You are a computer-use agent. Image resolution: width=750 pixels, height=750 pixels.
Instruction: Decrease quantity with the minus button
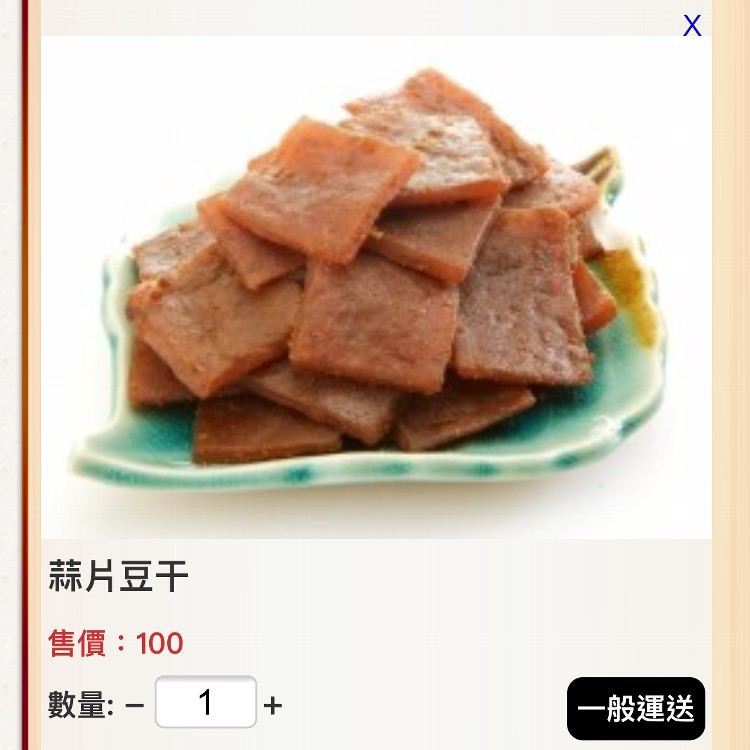[135, 705]
